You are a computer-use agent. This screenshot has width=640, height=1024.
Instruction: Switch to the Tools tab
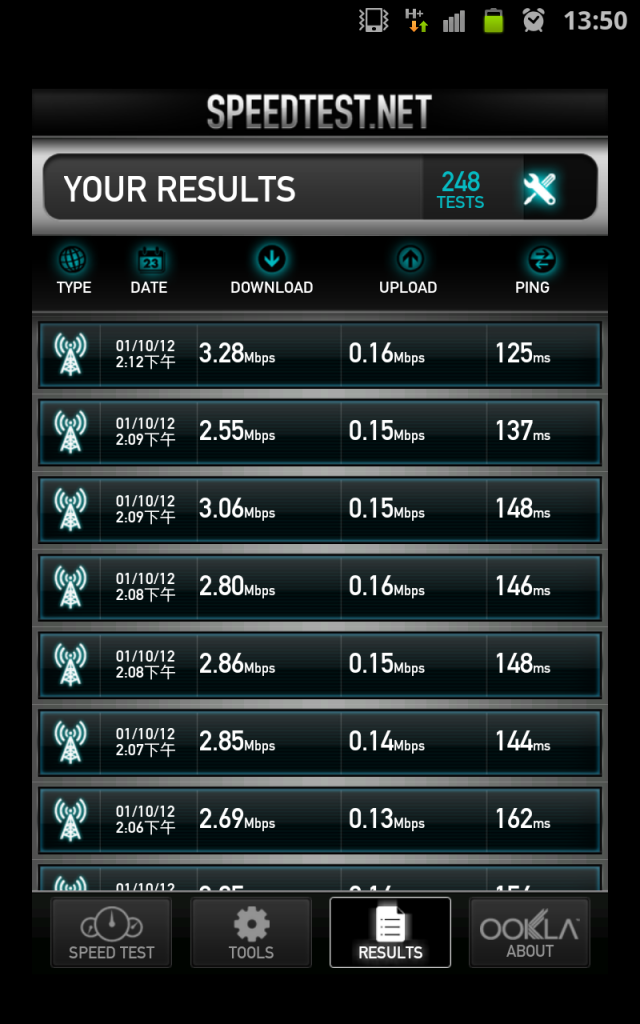pos(251,933)
